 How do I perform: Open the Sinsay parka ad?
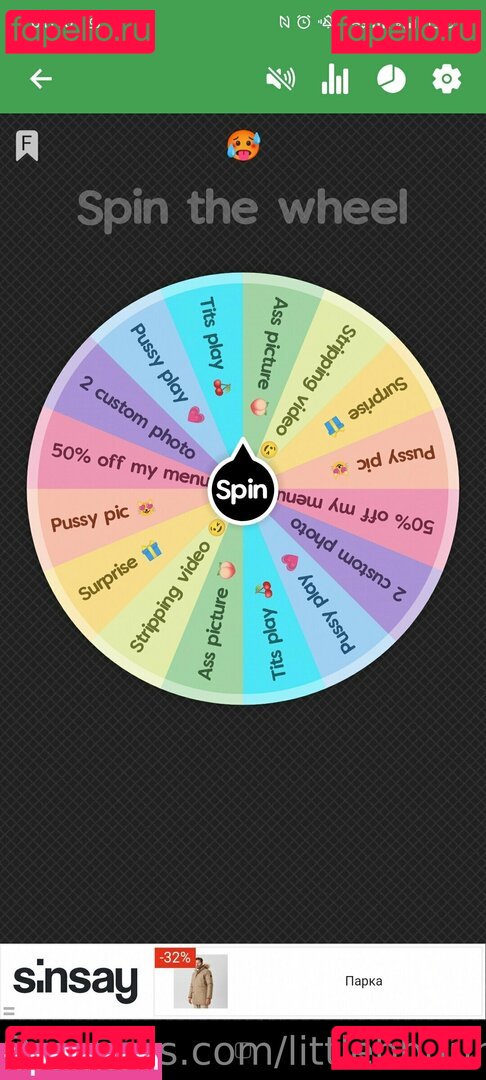(243, 981)
